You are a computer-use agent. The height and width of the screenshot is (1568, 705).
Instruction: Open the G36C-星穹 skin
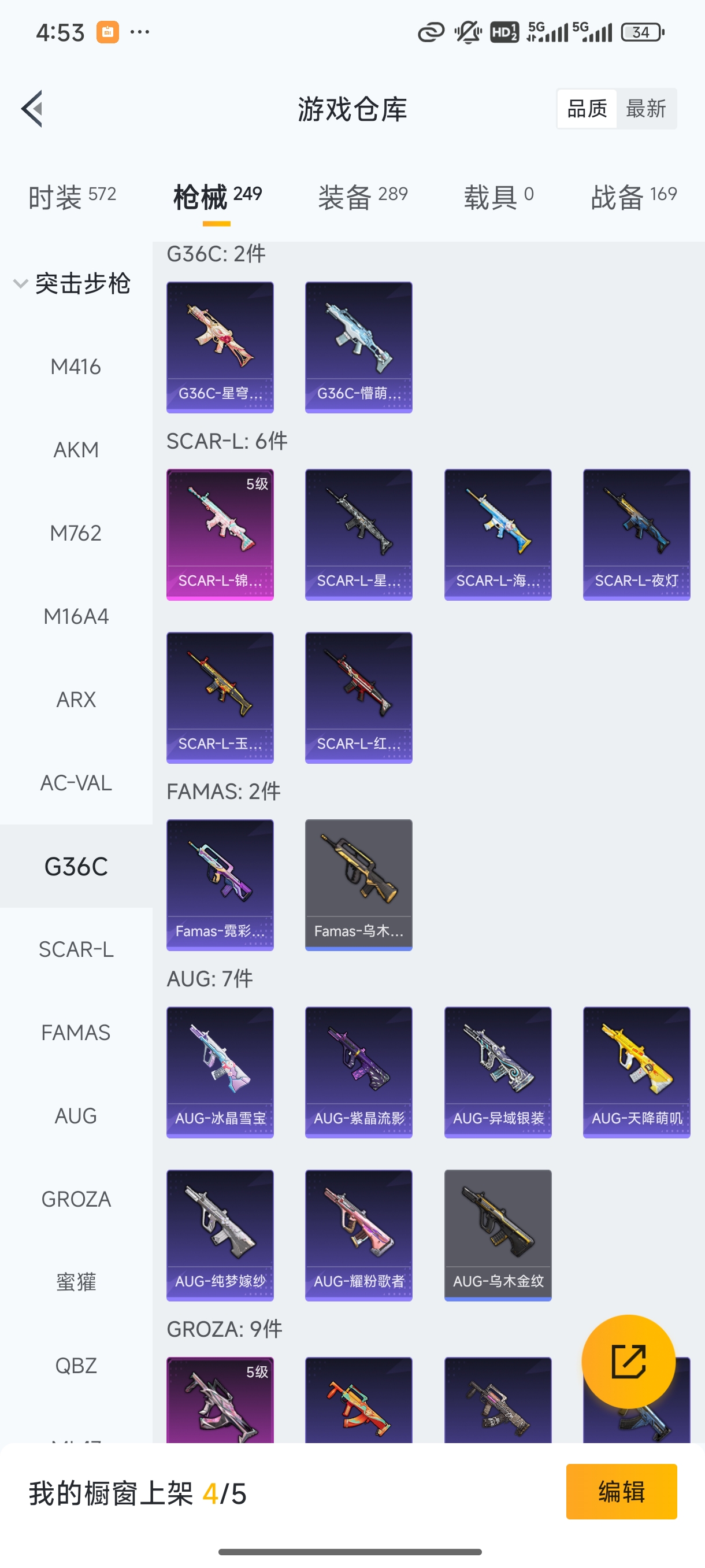point(220,347)
